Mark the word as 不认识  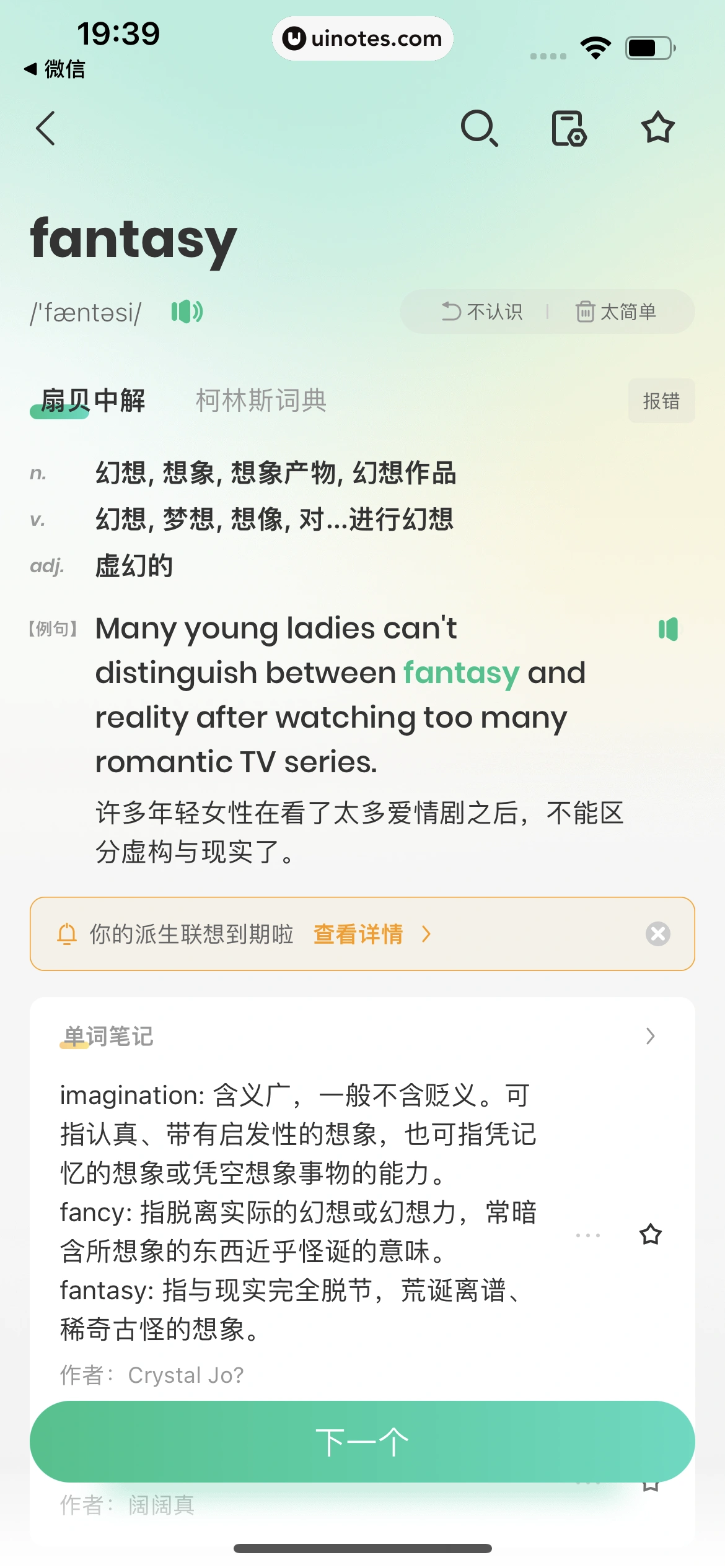coord(485,311)
